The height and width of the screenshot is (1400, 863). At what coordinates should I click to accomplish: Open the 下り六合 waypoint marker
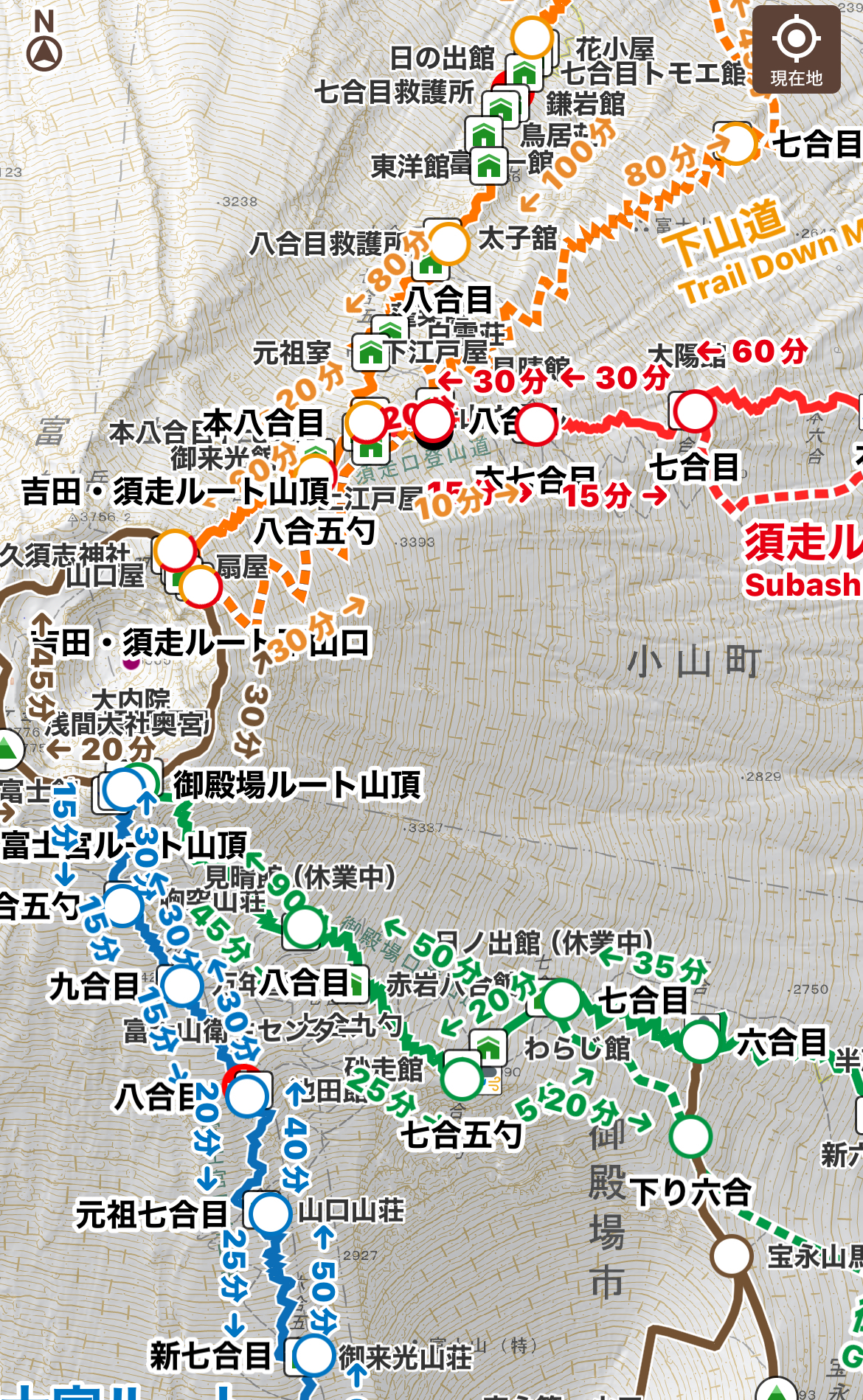690,1136
